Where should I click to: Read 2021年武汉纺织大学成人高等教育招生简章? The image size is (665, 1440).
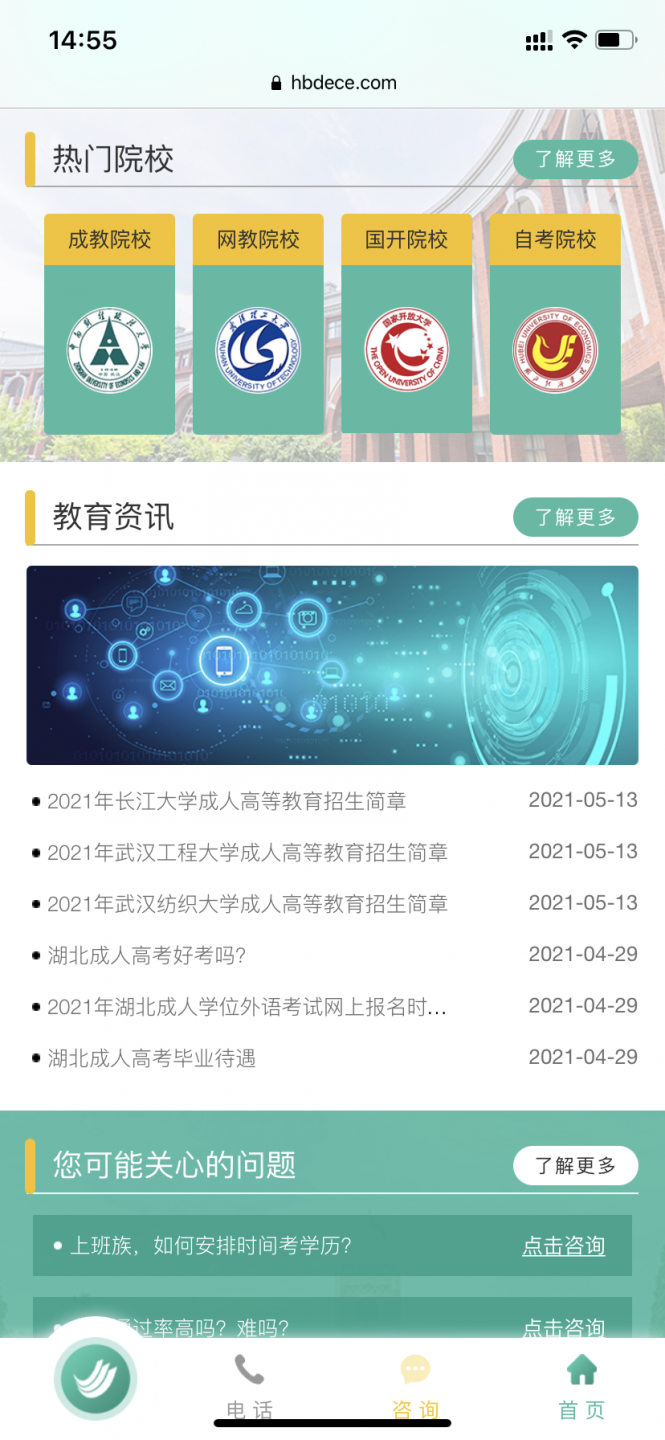pyautogui.click(x=247, y=904)
